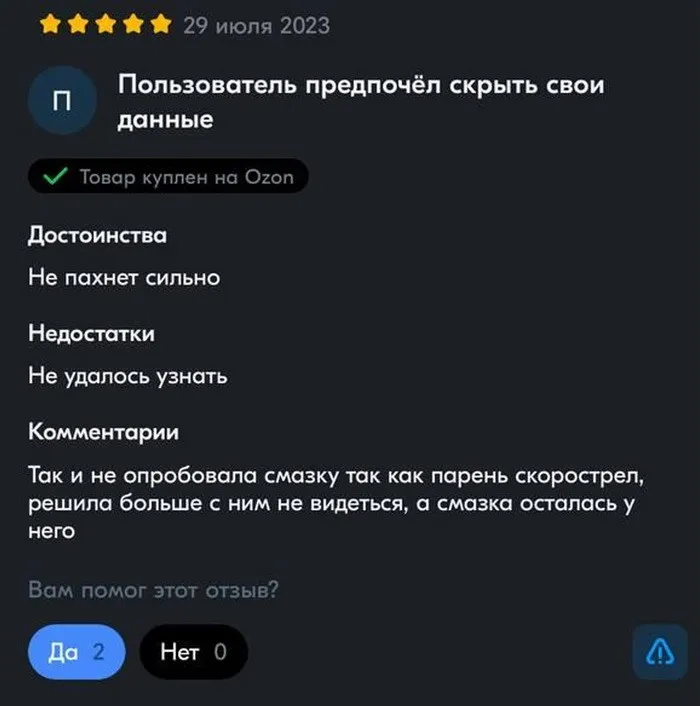Vote Нет on this review
700x706 pixels.
pyautogui.click(x=193, y=653)
